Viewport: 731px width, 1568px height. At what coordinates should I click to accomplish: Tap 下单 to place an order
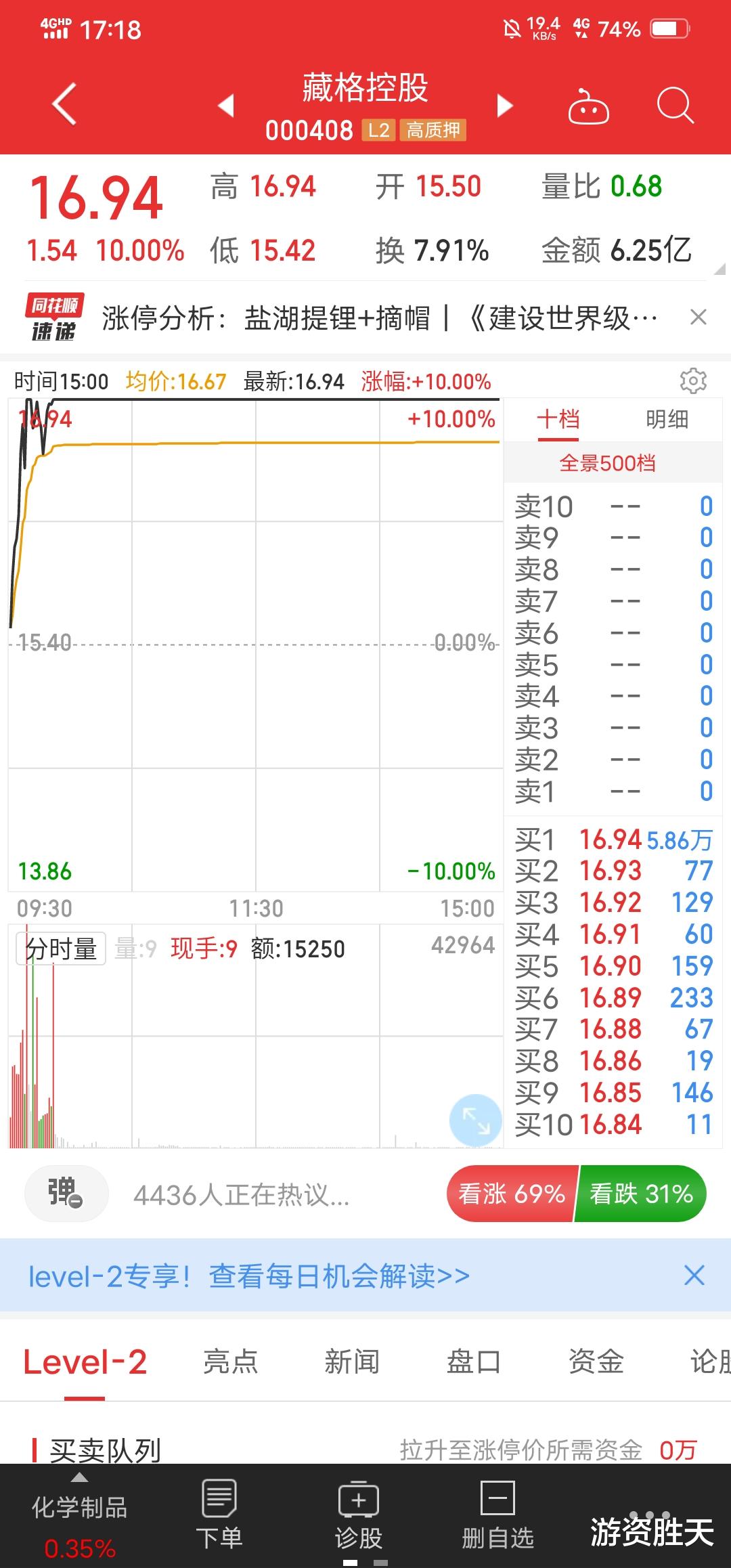(219, 1515)
